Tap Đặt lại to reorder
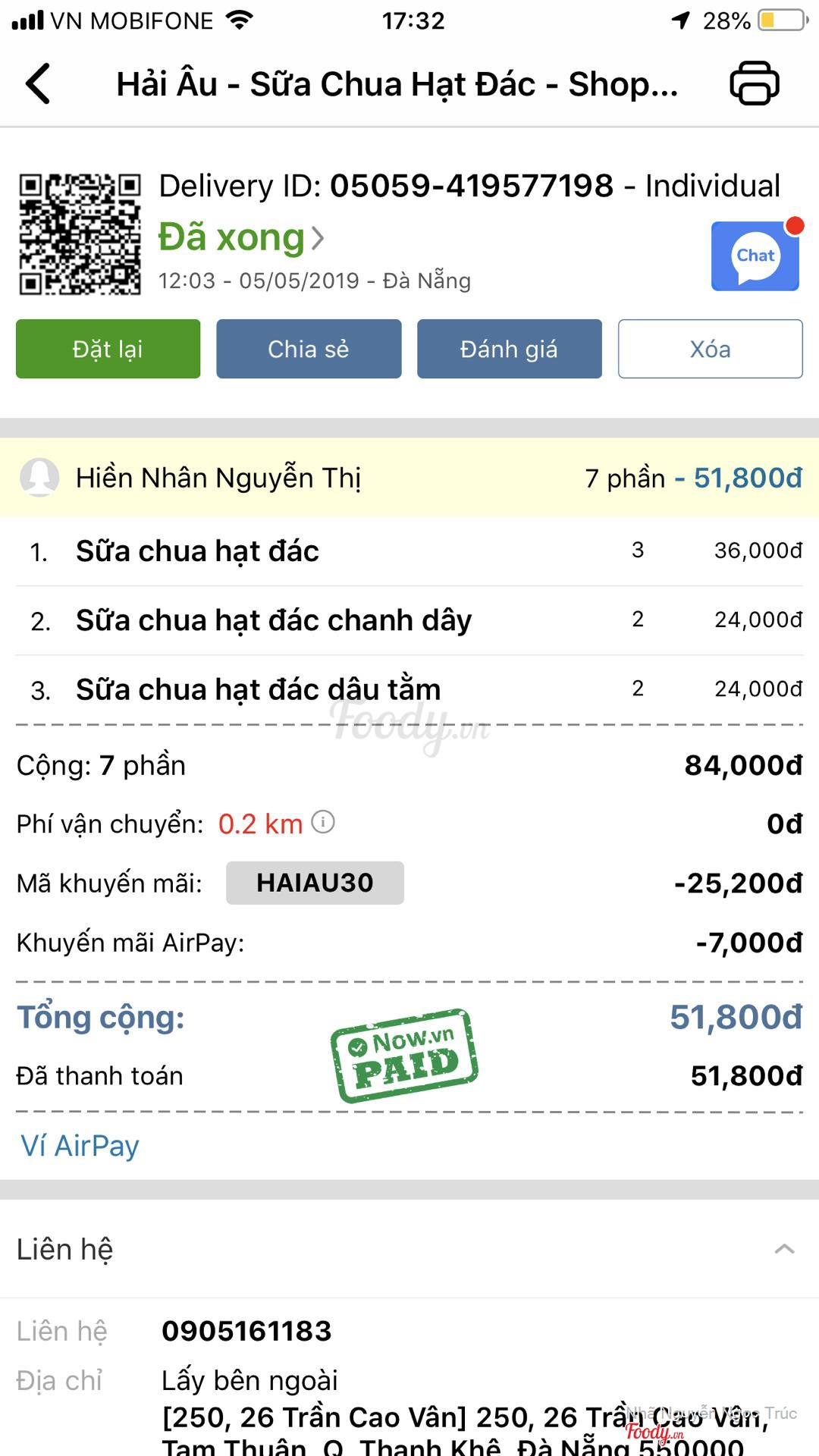The height and width of the screenshot is (1456, 819). [108, 349]
